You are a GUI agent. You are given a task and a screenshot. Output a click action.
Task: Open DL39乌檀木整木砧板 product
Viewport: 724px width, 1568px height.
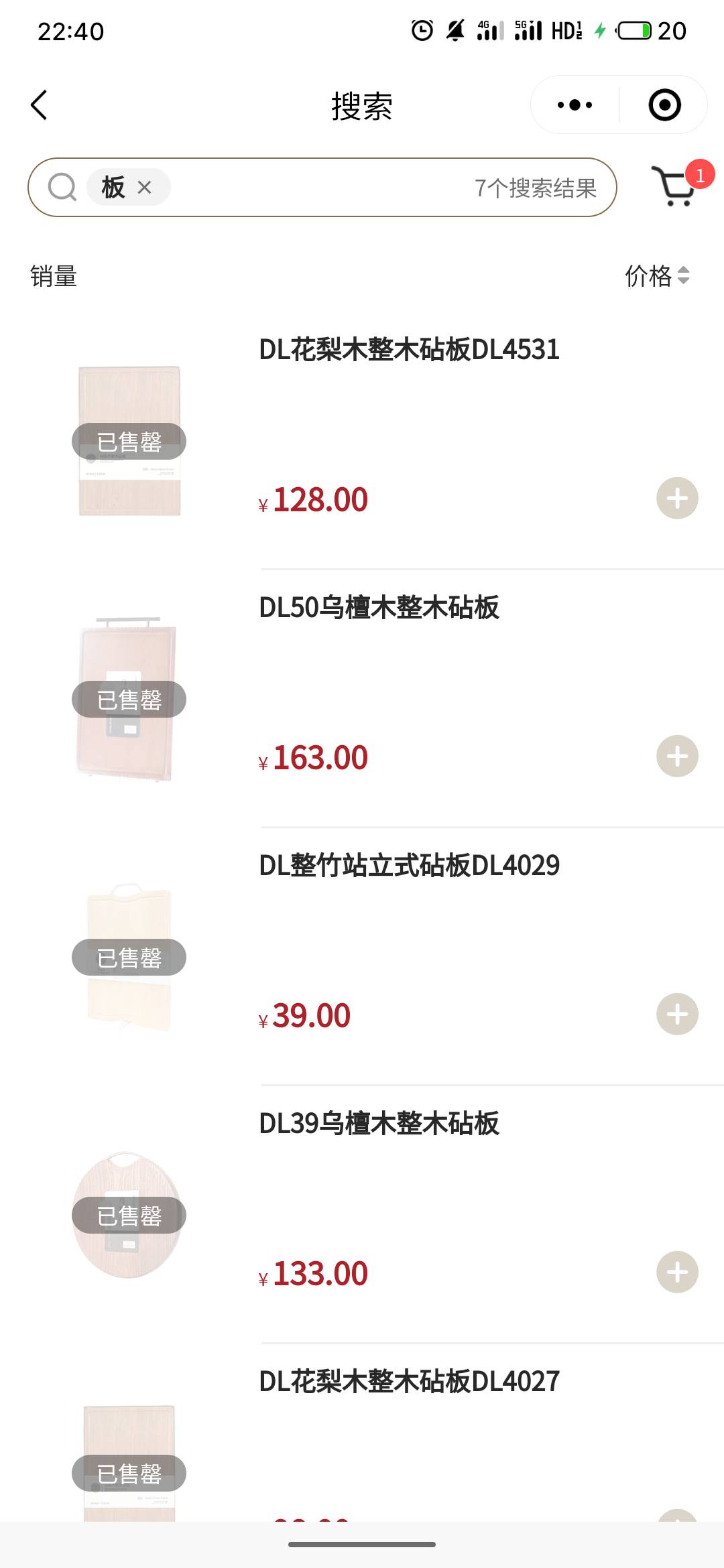(379, 1124)
